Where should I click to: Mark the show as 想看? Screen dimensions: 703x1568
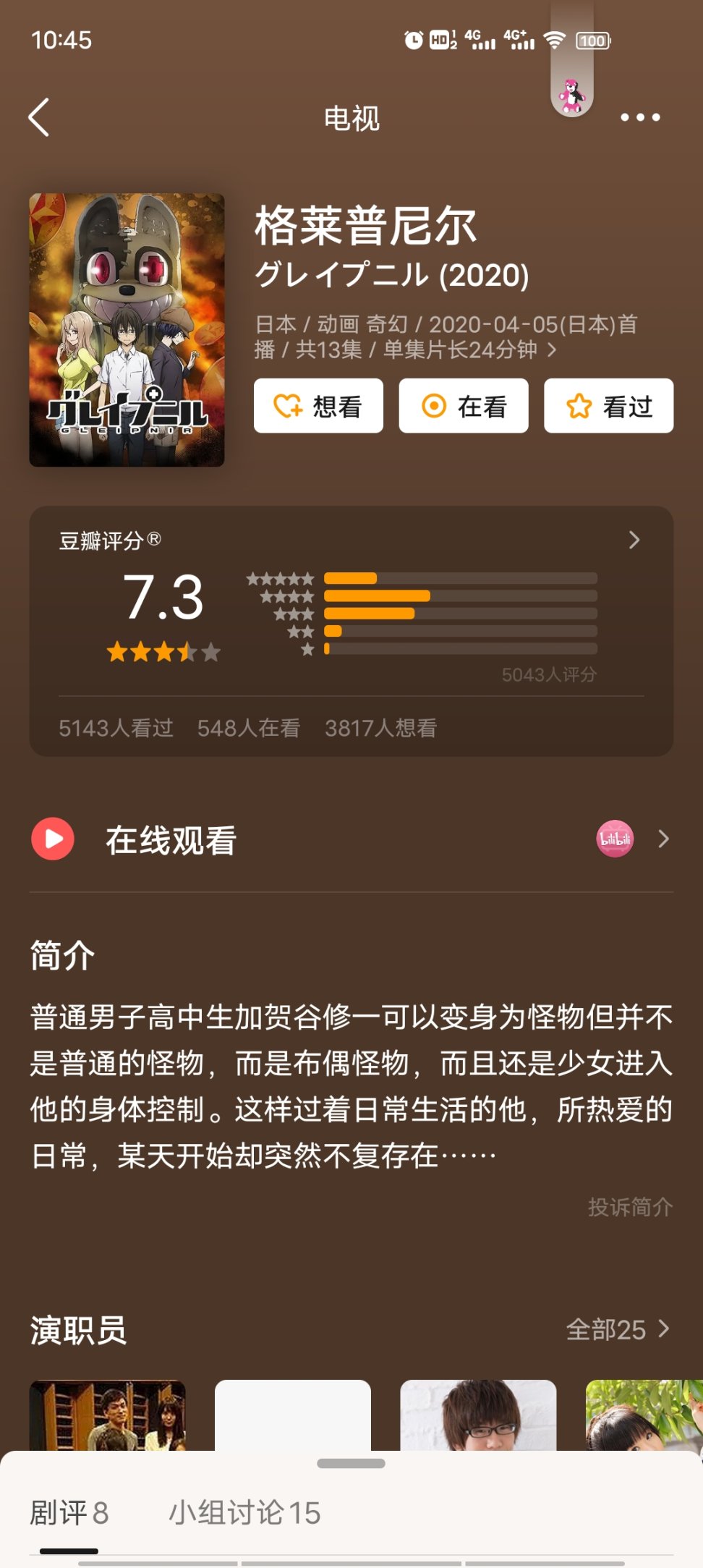318,406
